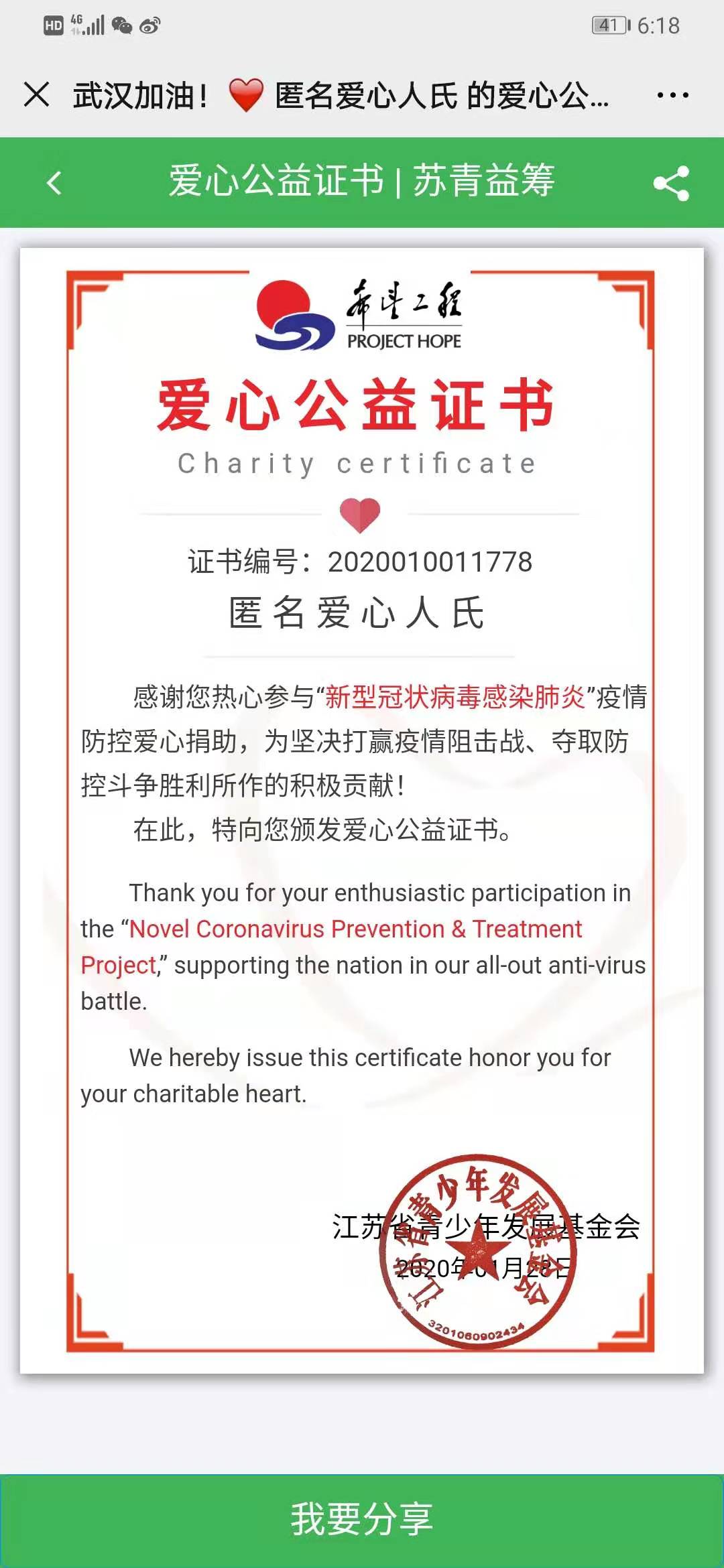
Task: Open the three-dot overflow menu
Action: tap(672, 95)
